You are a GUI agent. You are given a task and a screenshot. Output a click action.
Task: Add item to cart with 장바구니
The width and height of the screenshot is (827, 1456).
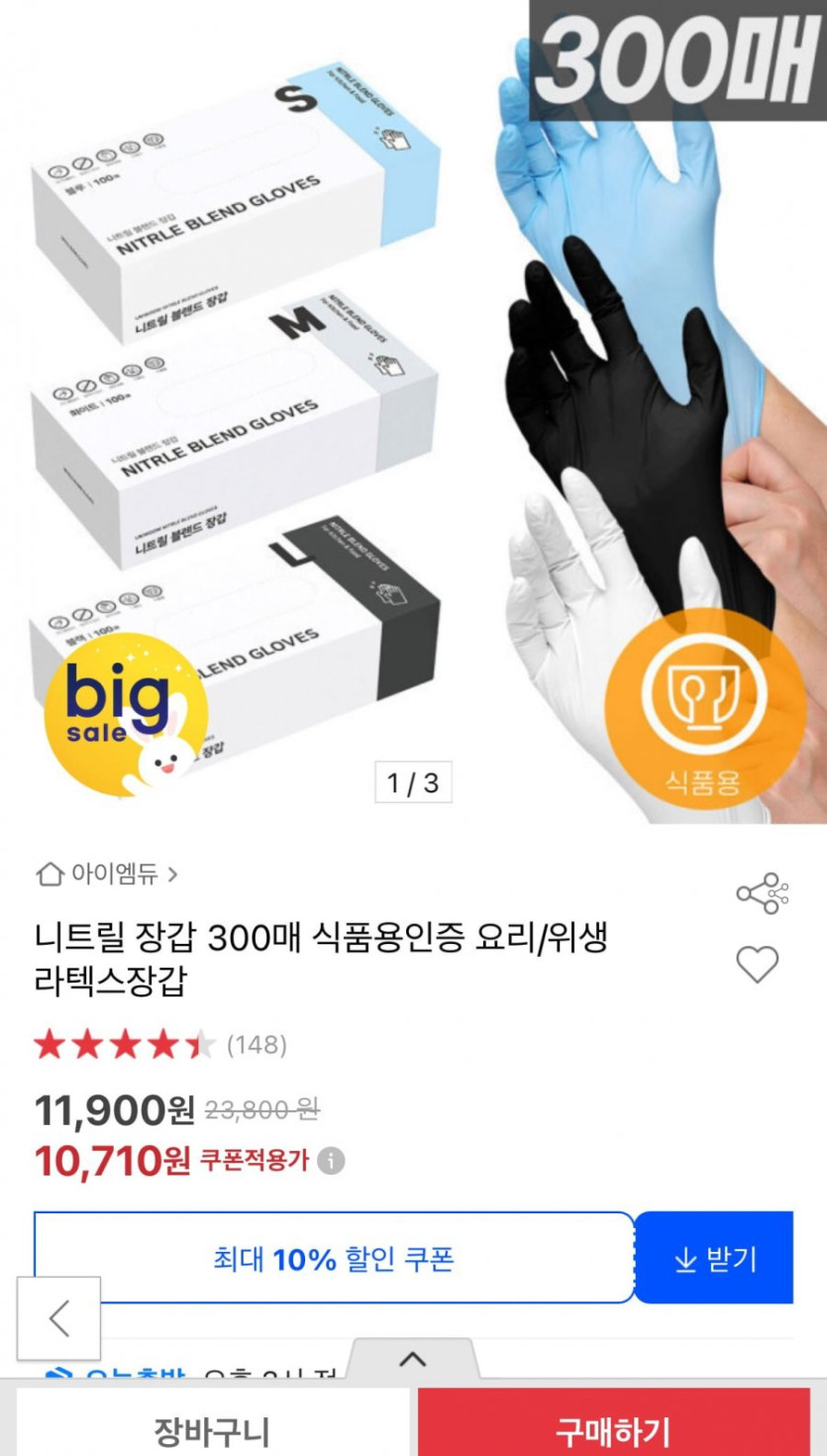[212, 1430]
